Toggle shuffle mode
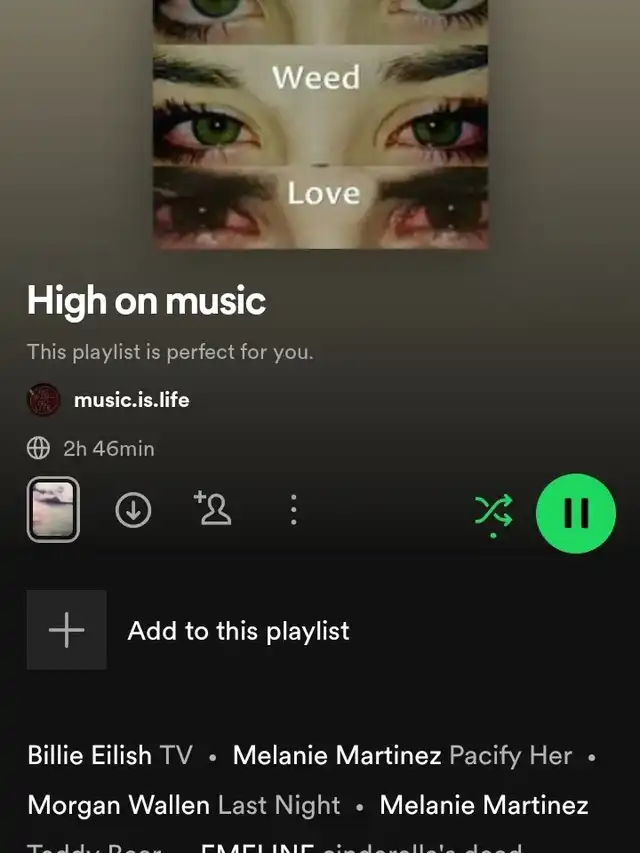This screenshot has width=640, height=853. coord(493,512)
